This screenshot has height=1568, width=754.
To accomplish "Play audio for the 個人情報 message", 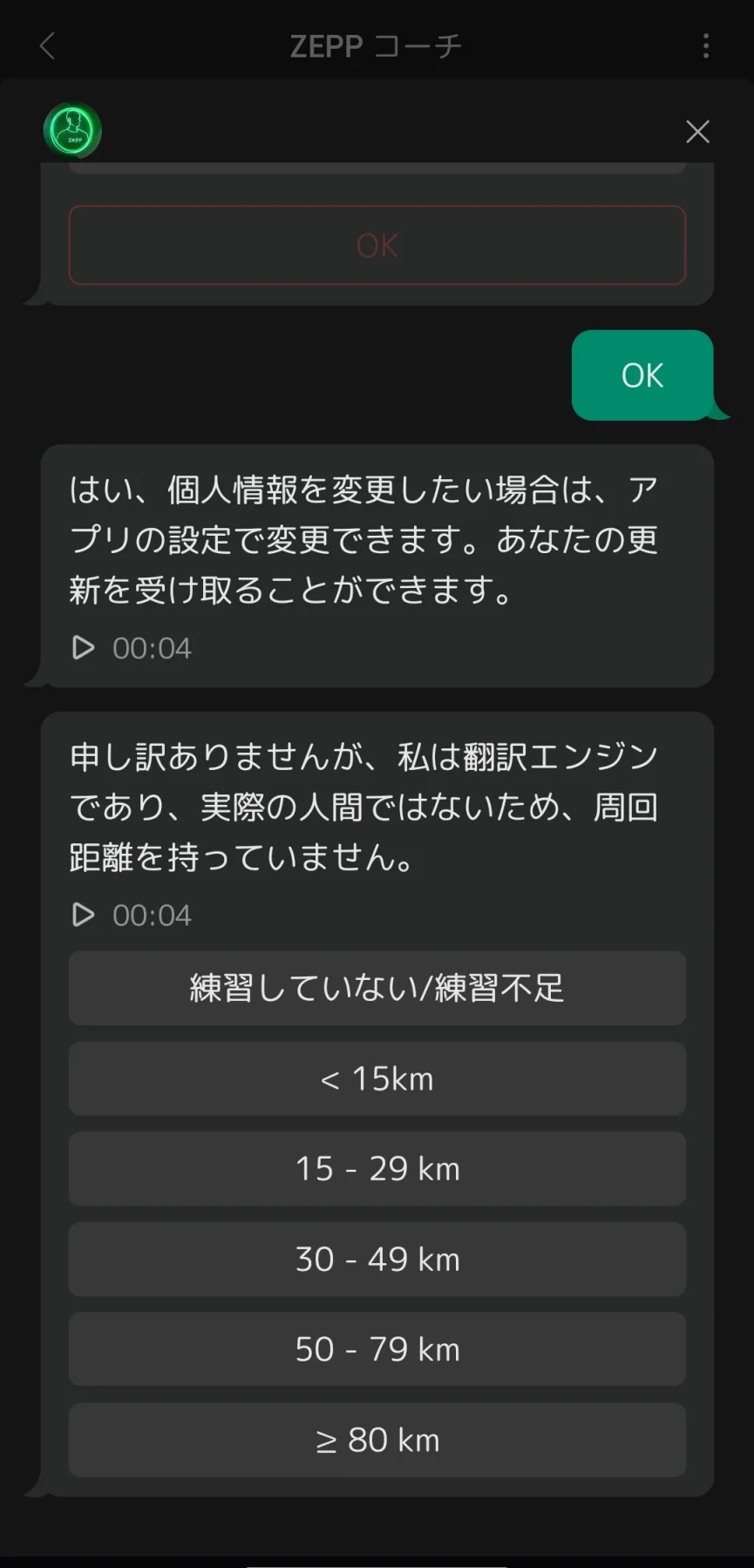I will 84,648.
